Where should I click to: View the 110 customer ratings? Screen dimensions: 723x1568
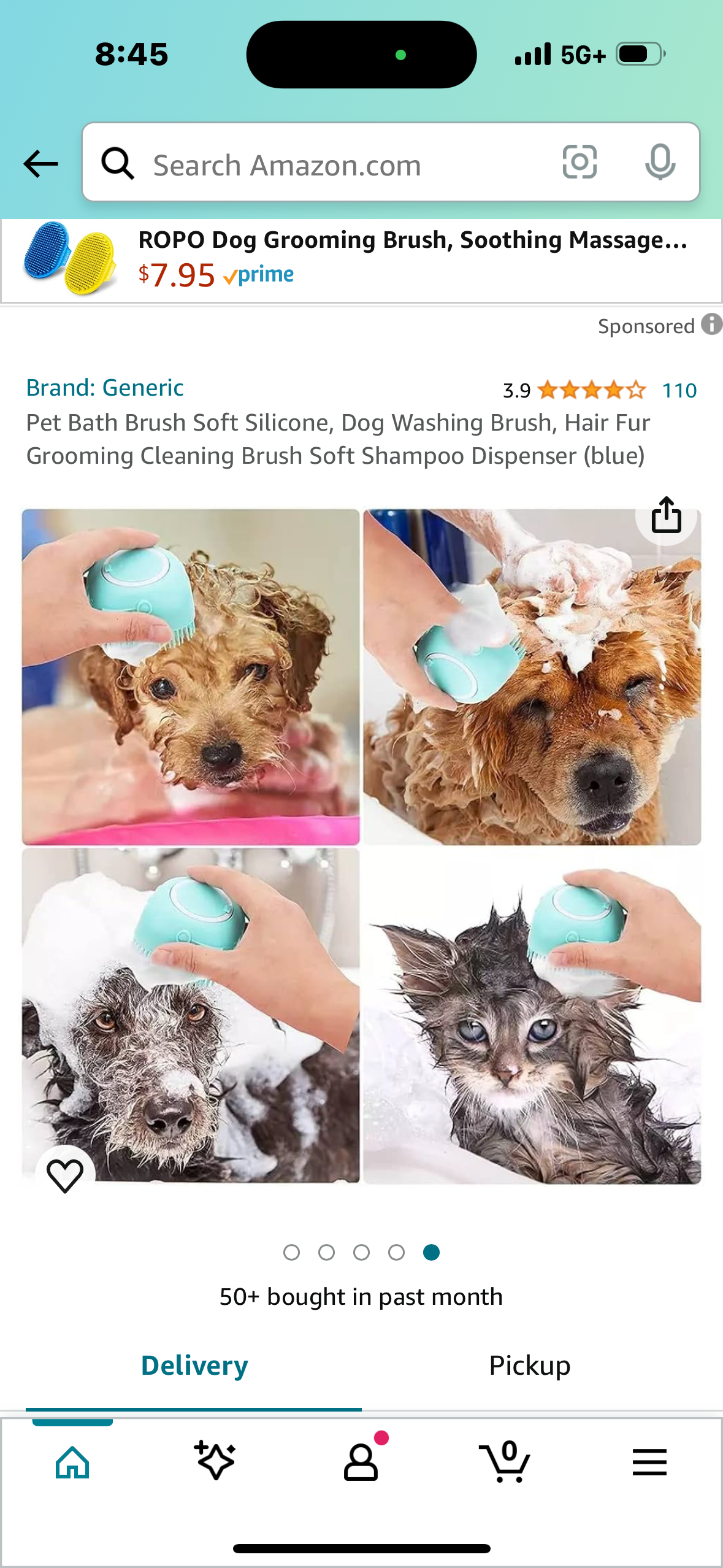679,391
